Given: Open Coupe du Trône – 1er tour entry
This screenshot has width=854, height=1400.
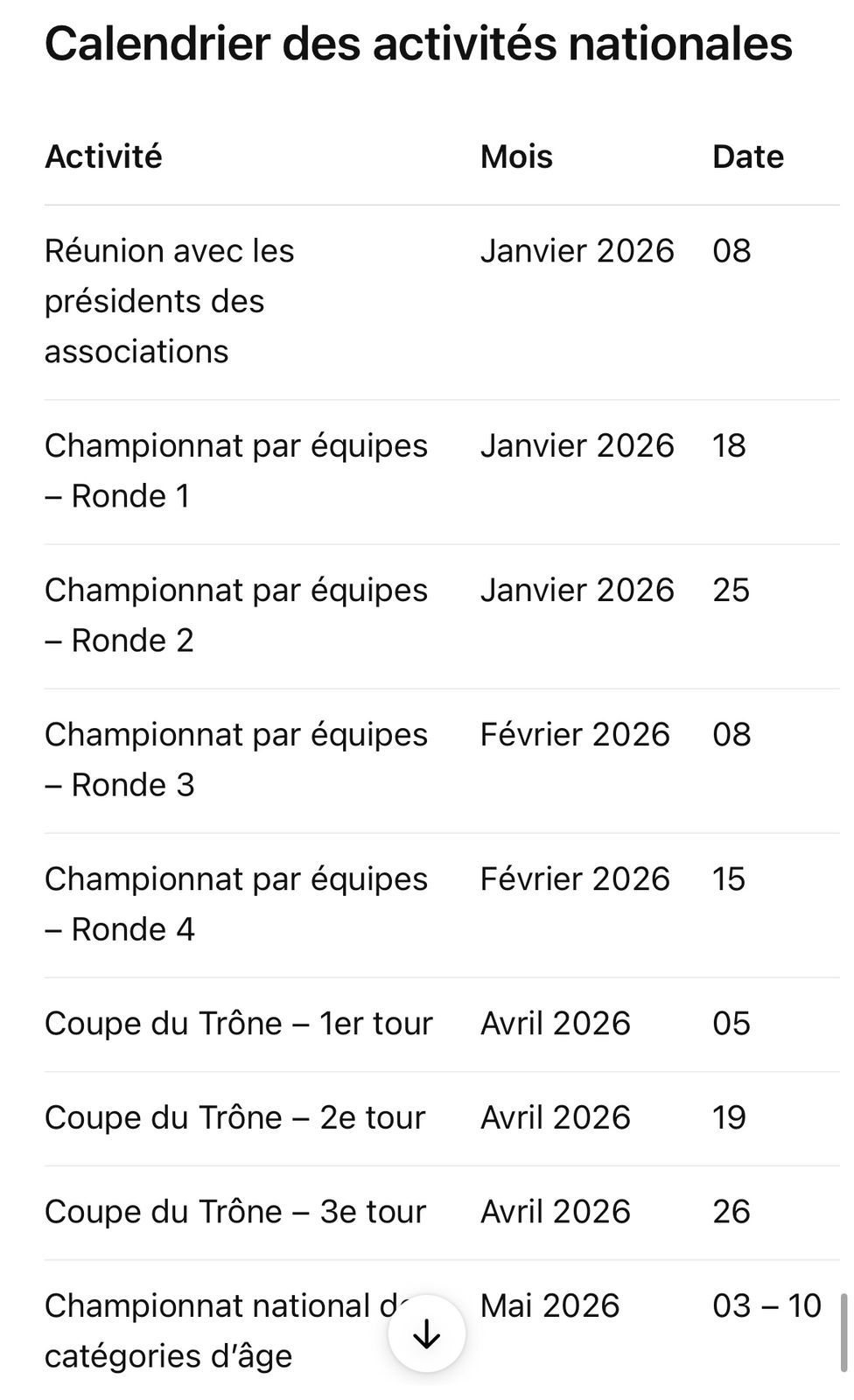Looking at the screenshot, I should (240, 1023).
